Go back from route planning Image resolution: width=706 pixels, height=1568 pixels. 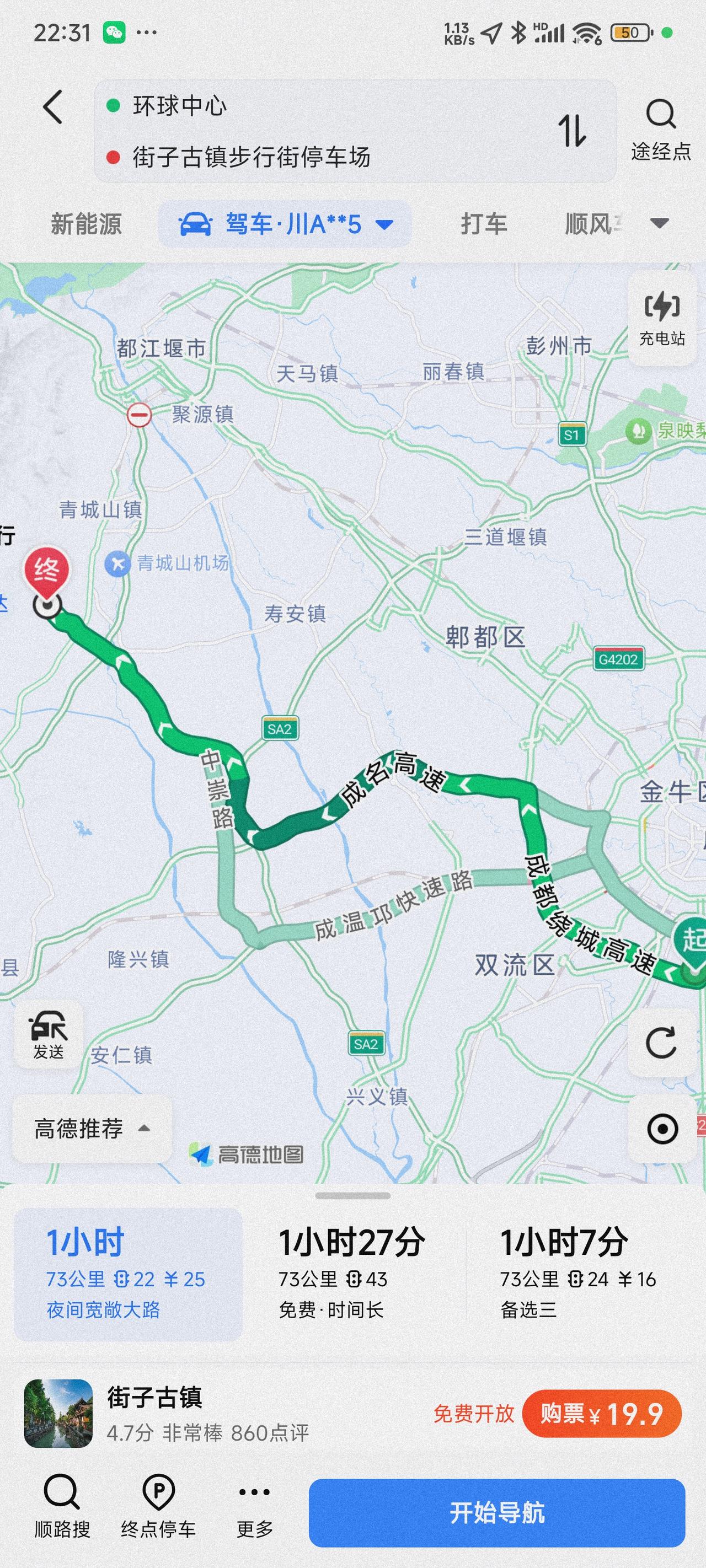pos(53,108)
